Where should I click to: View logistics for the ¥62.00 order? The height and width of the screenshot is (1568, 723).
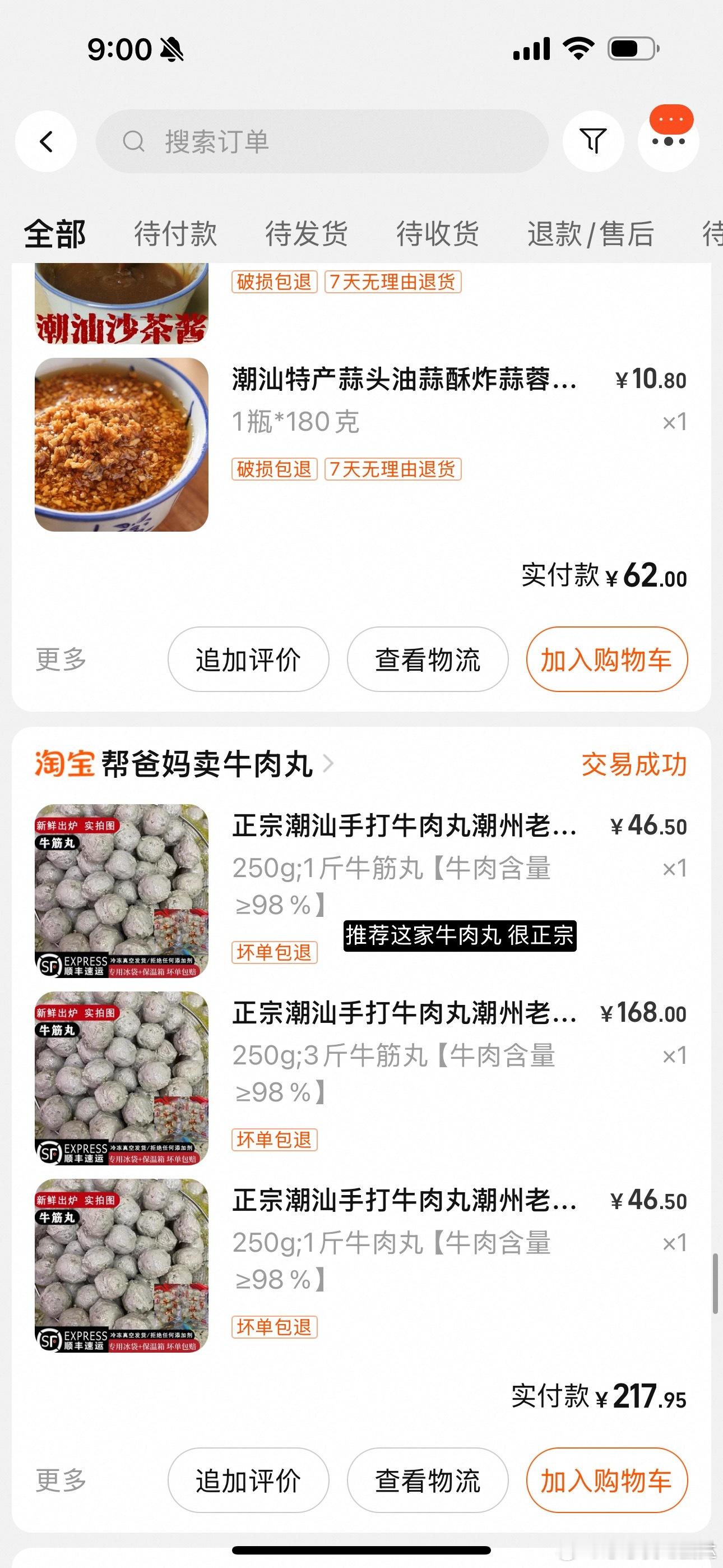point(427,659)
